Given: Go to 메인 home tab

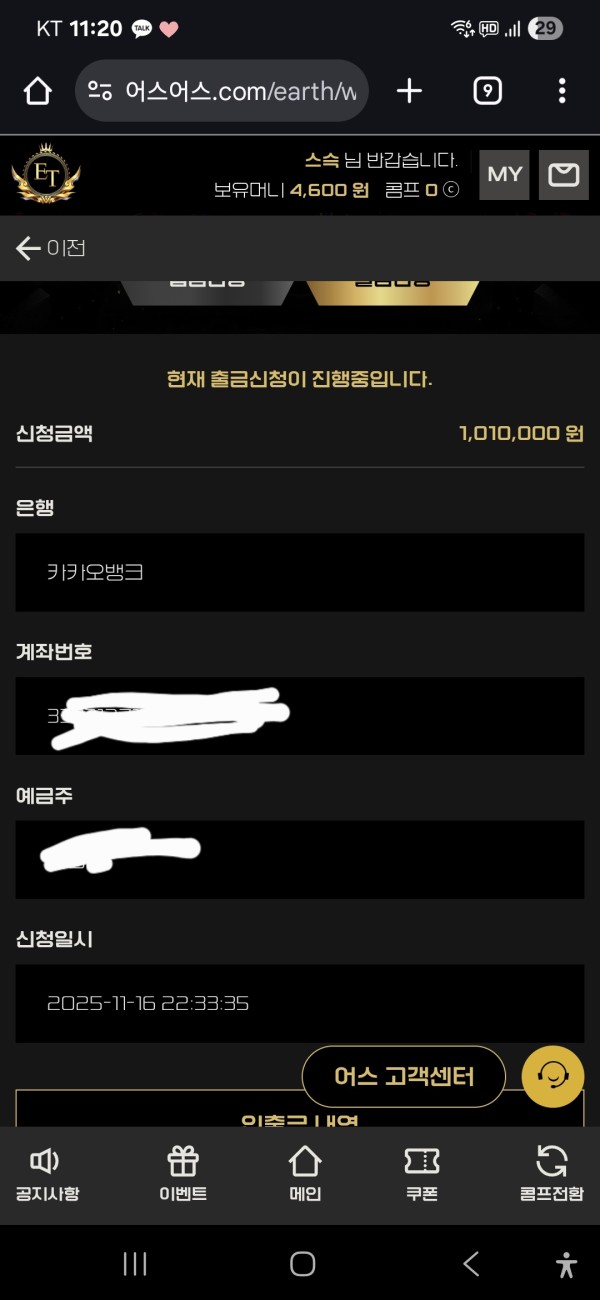Looking at the screenshot, I should pyautogui.click(x=305, y=1174).
